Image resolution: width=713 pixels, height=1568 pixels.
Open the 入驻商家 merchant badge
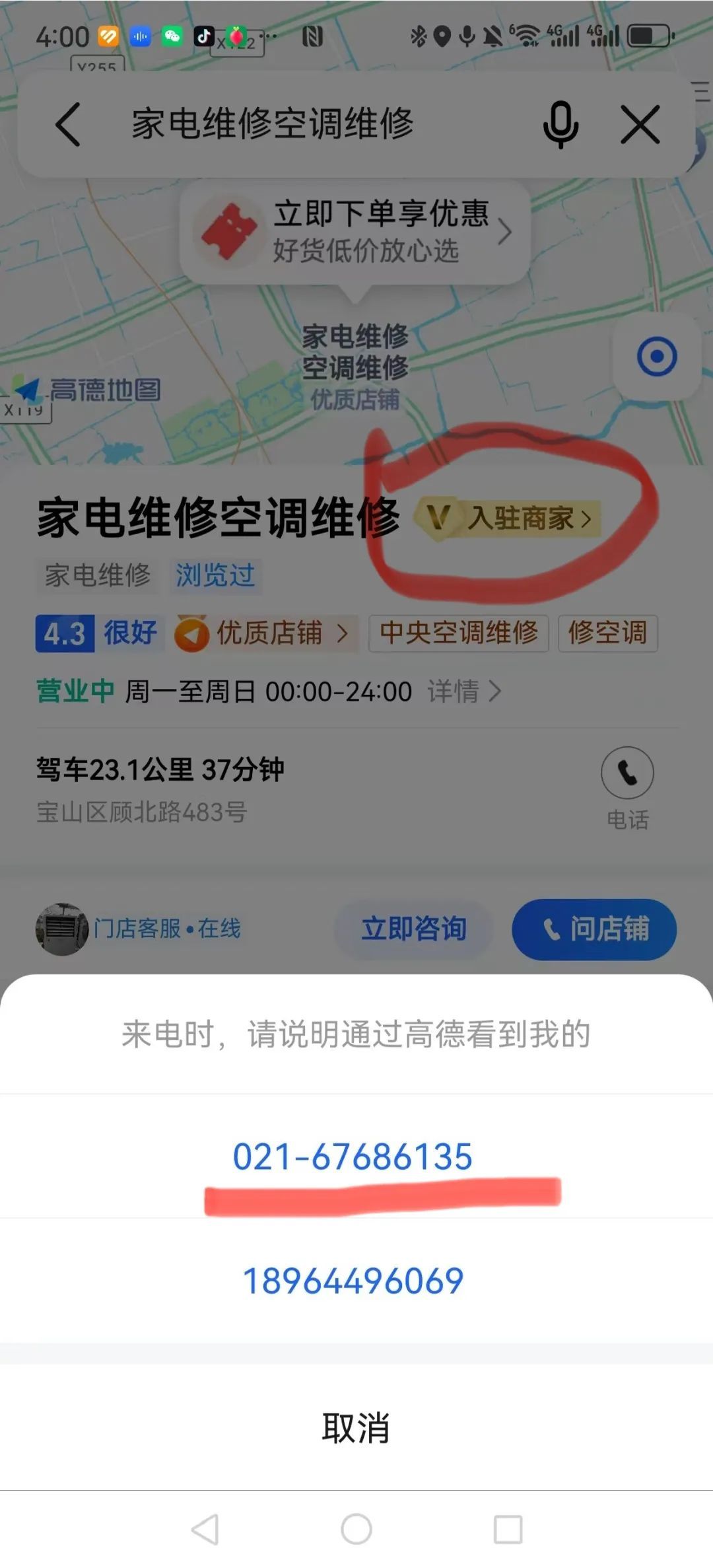508,518
